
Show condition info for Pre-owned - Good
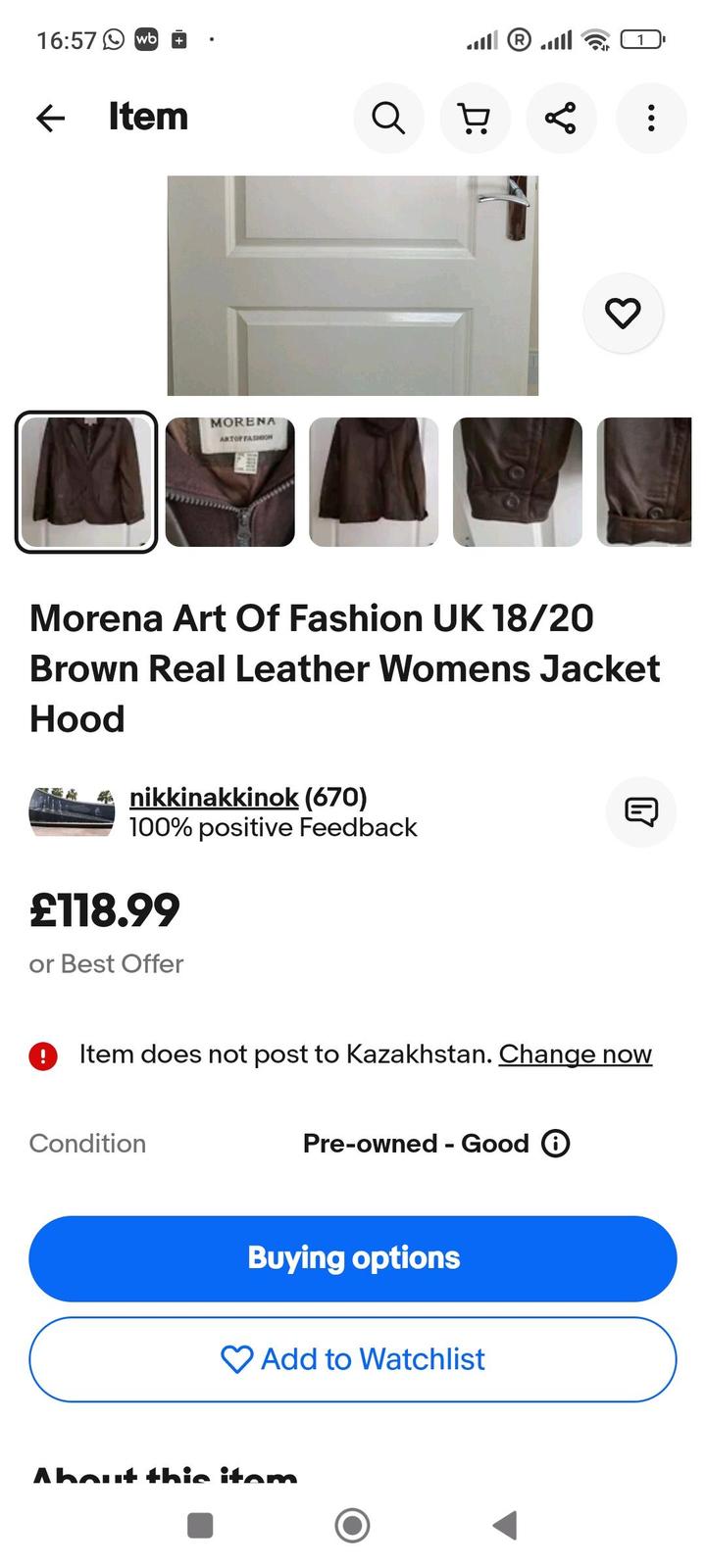coord(556,1144)
